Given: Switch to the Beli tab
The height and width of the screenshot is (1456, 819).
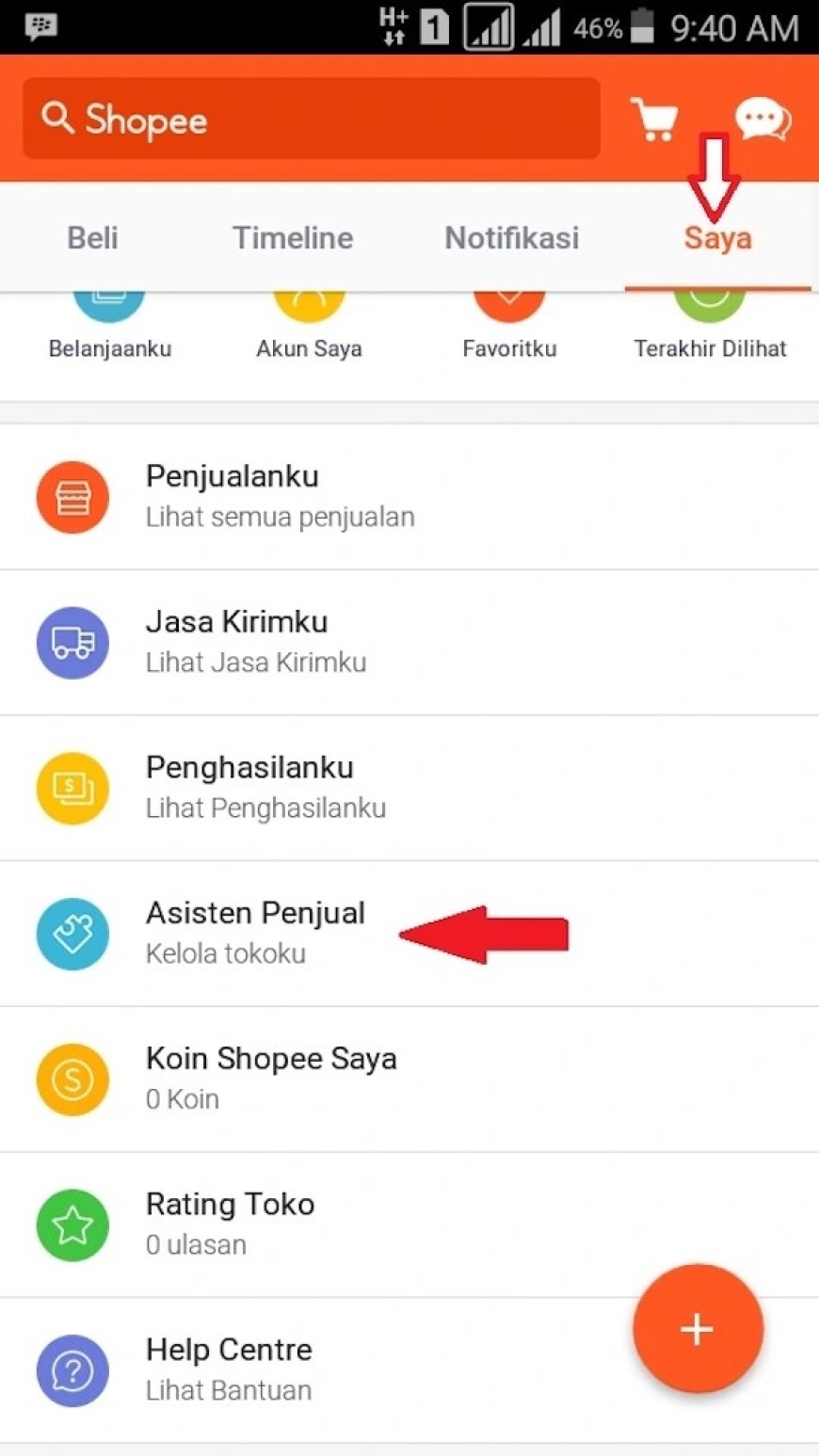Looking at the screenshot, I should tap(91, 238).
